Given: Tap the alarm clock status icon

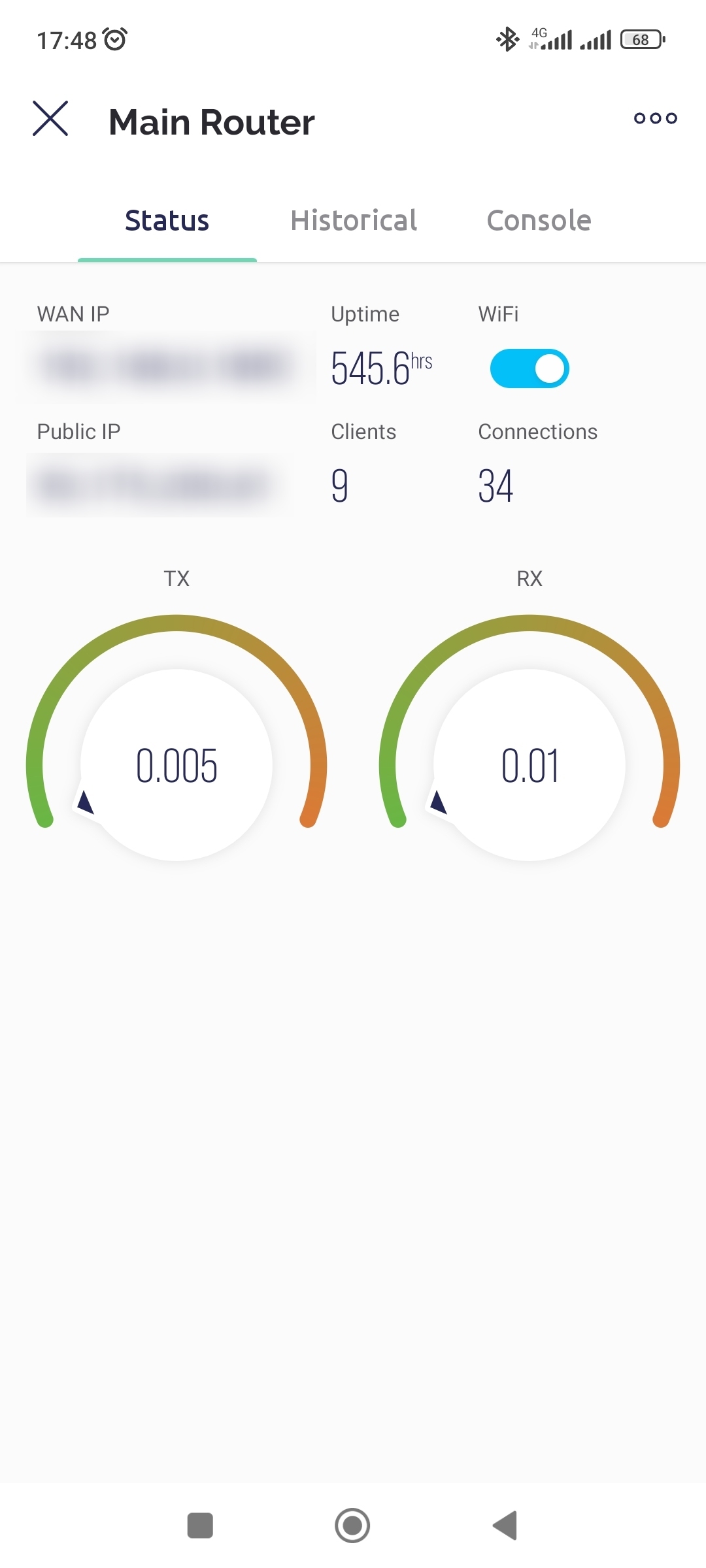Looking at the screenshot, I should 115,39.
